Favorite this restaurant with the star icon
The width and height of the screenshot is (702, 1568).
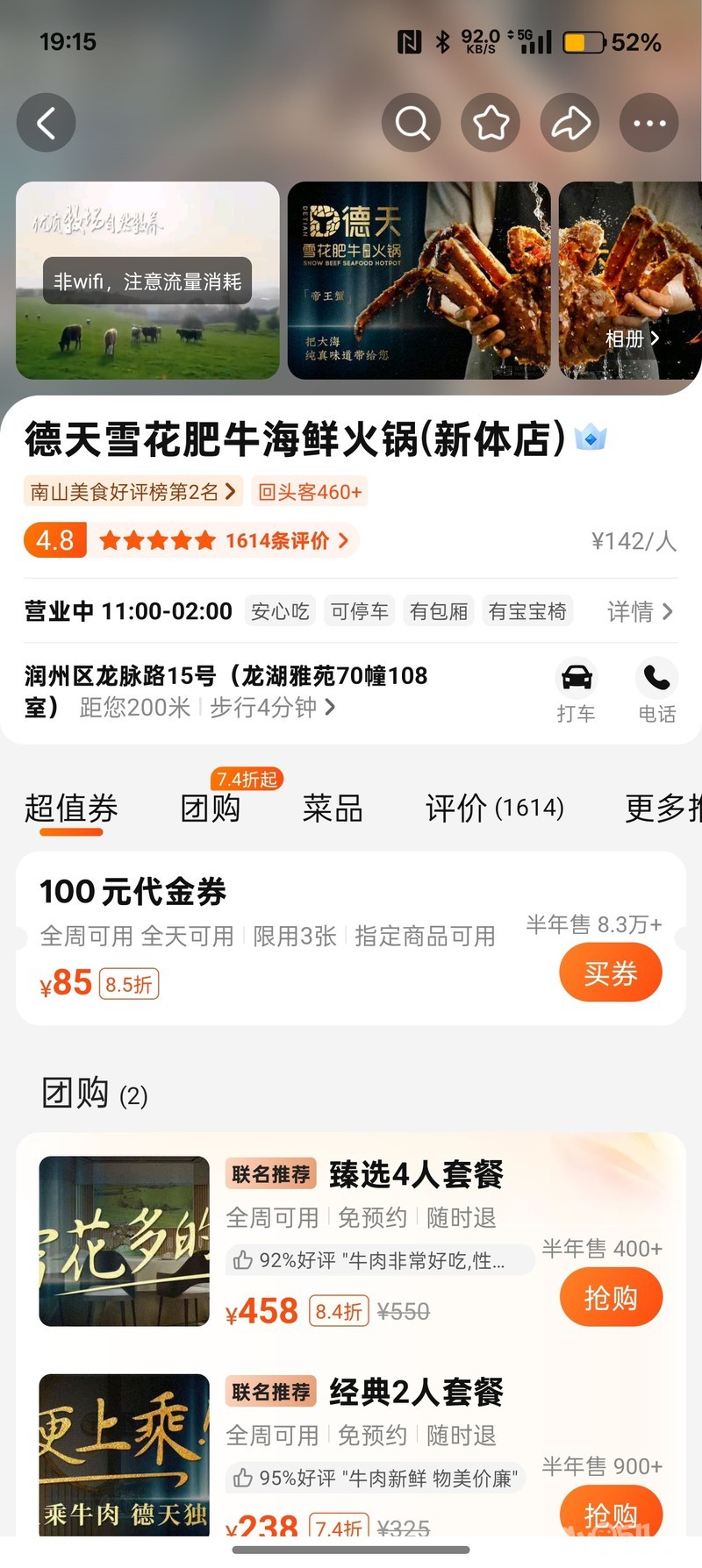[491, 123]
